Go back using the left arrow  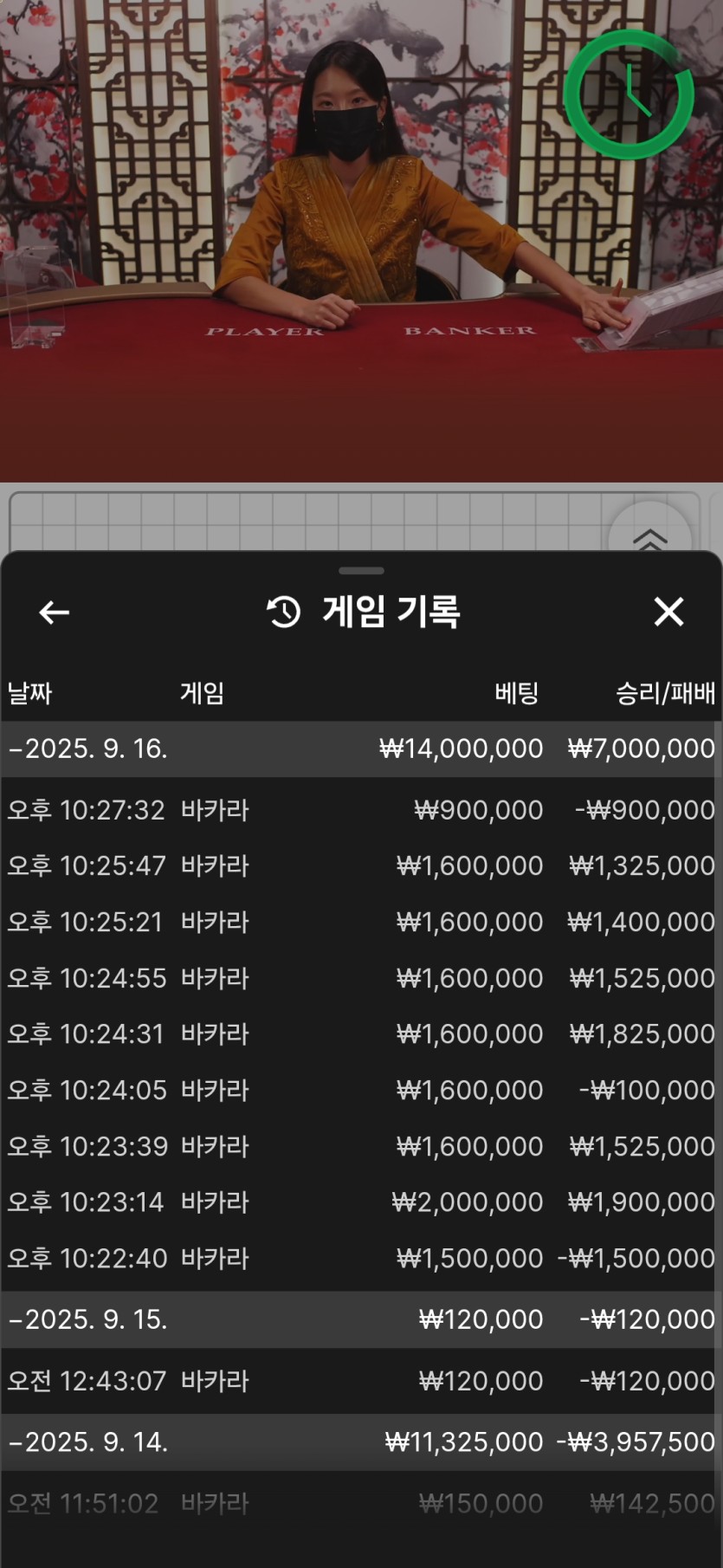pyautogui.click(x=54, y=612)
